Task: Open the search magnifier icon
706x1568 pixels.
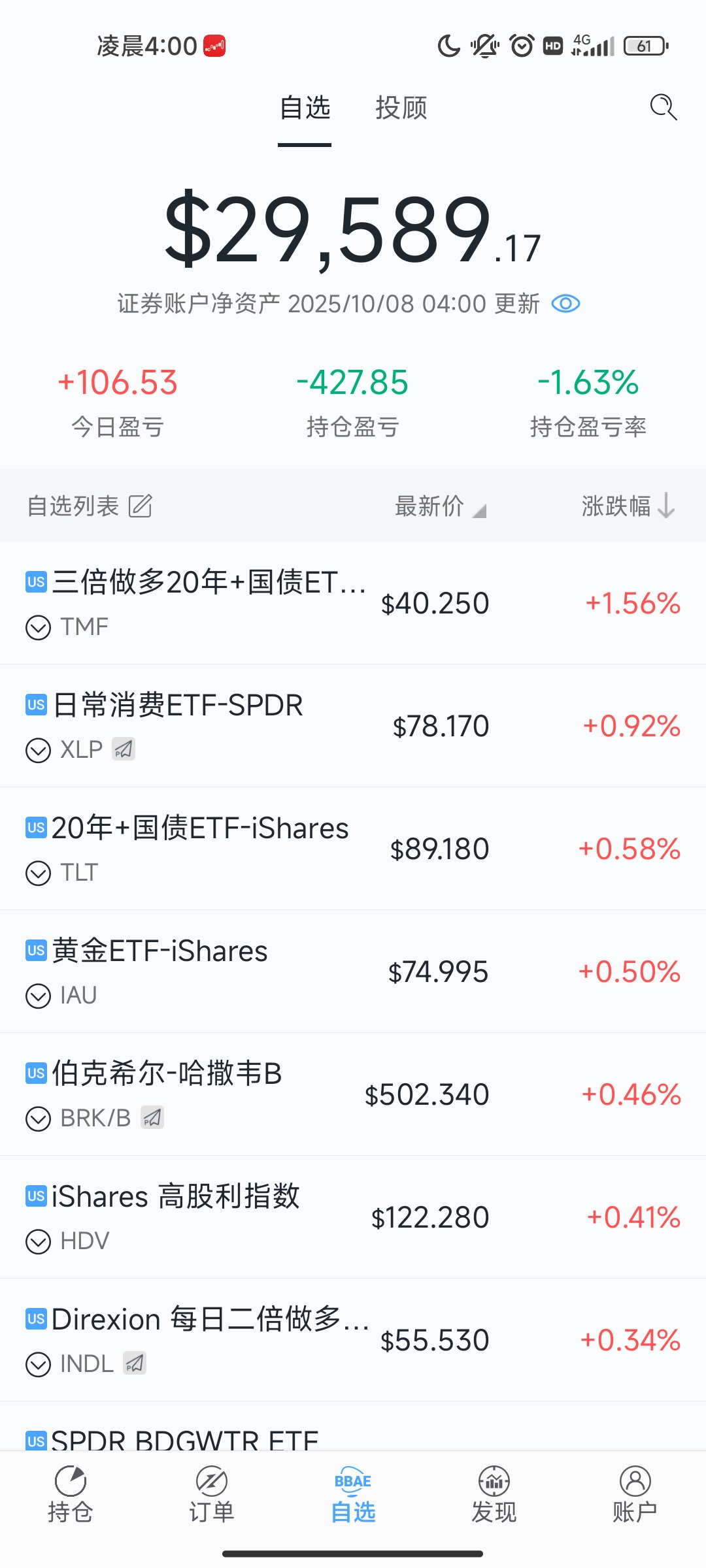Action: [x=663, y=107]
